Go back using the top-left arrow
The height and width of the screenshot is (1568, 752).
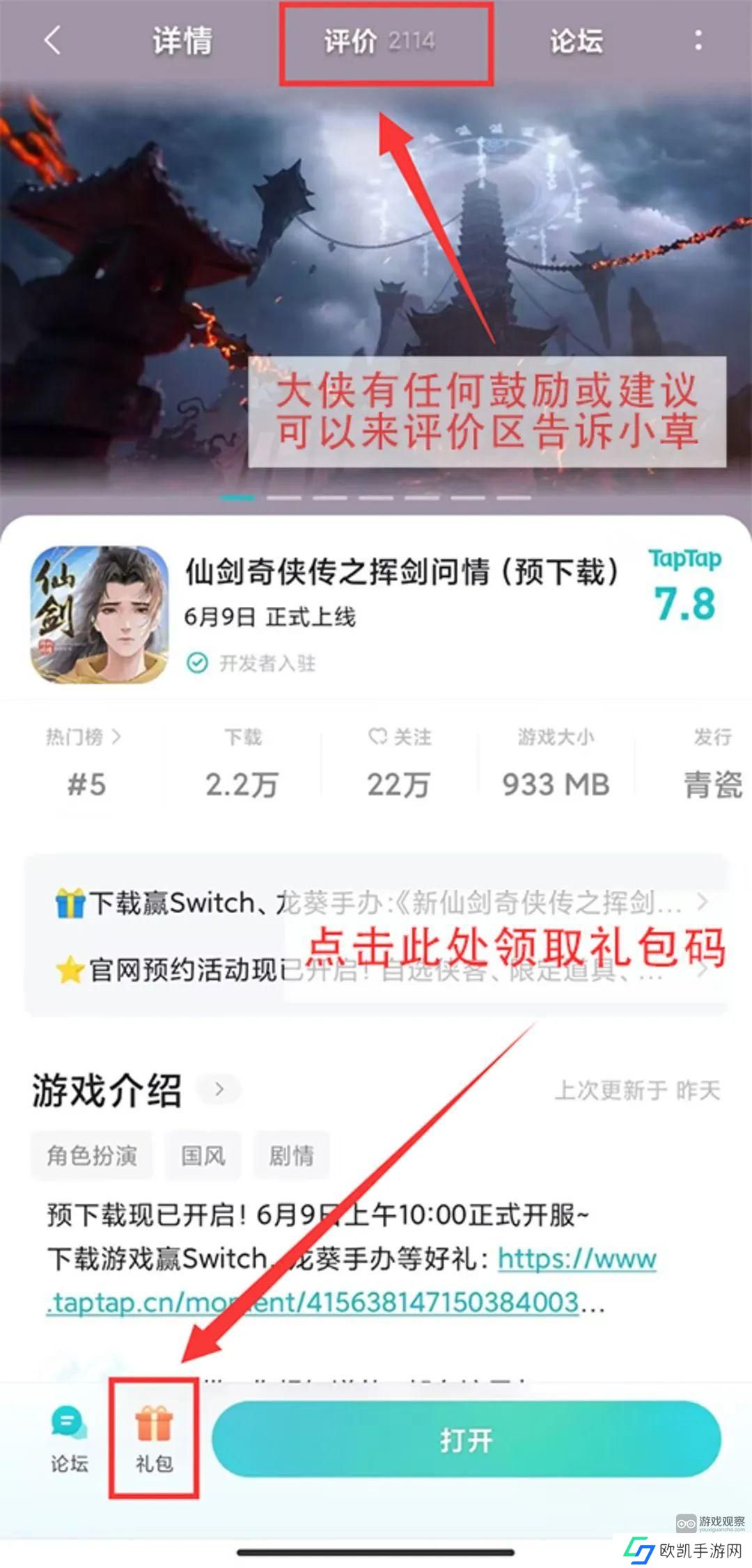point(53,40)
